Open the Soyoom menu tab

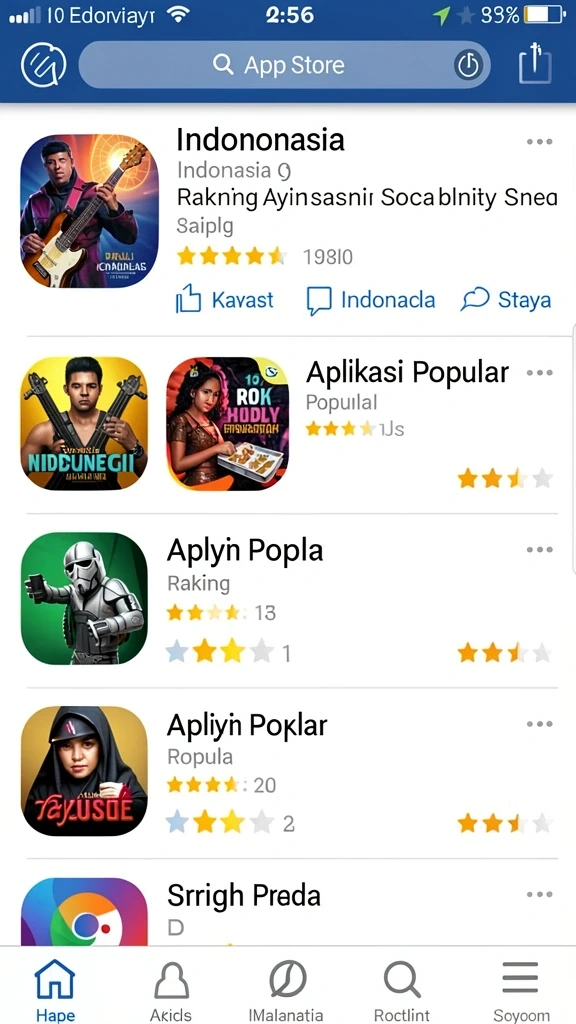520,988
